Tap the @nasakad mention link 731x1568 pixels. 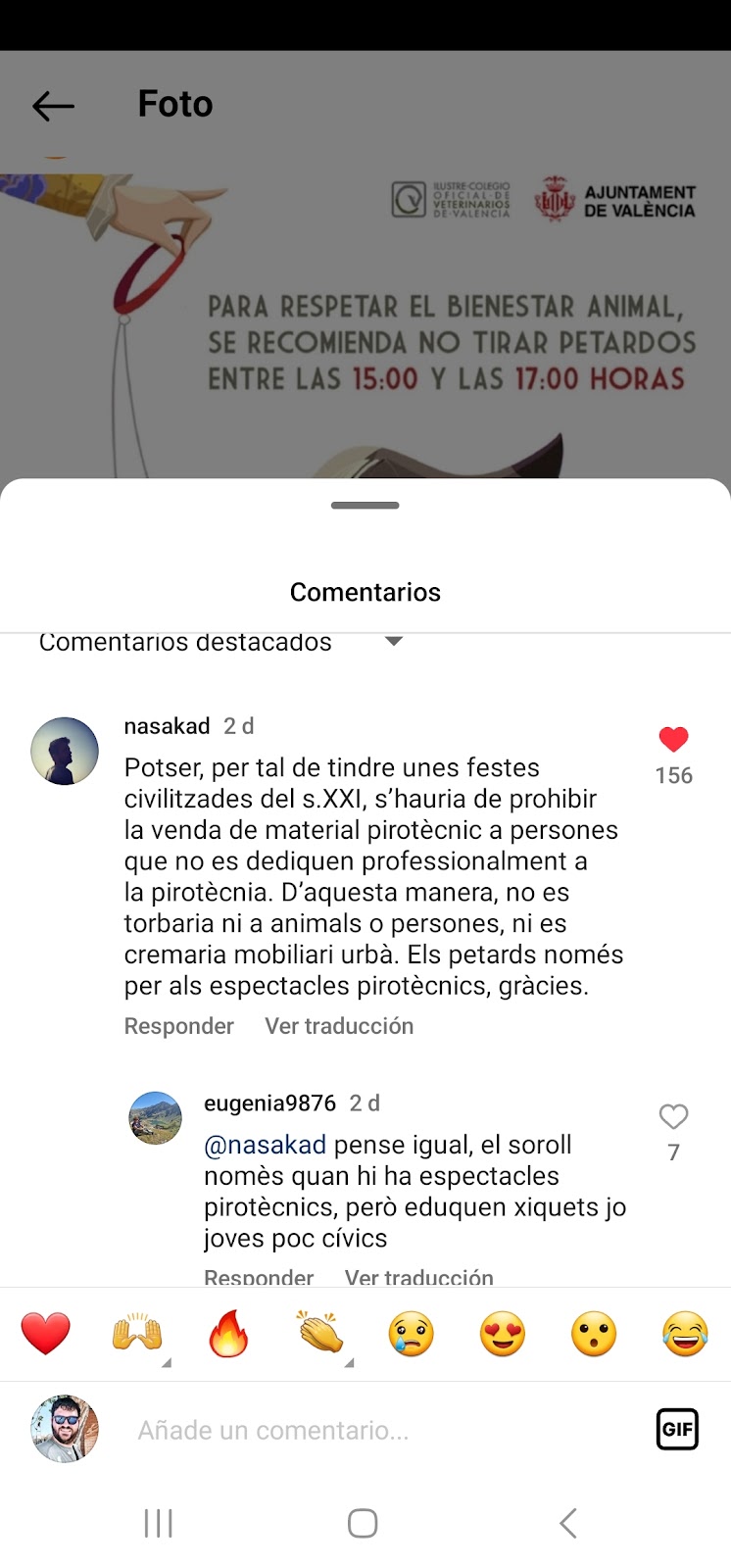[265, 1145]
